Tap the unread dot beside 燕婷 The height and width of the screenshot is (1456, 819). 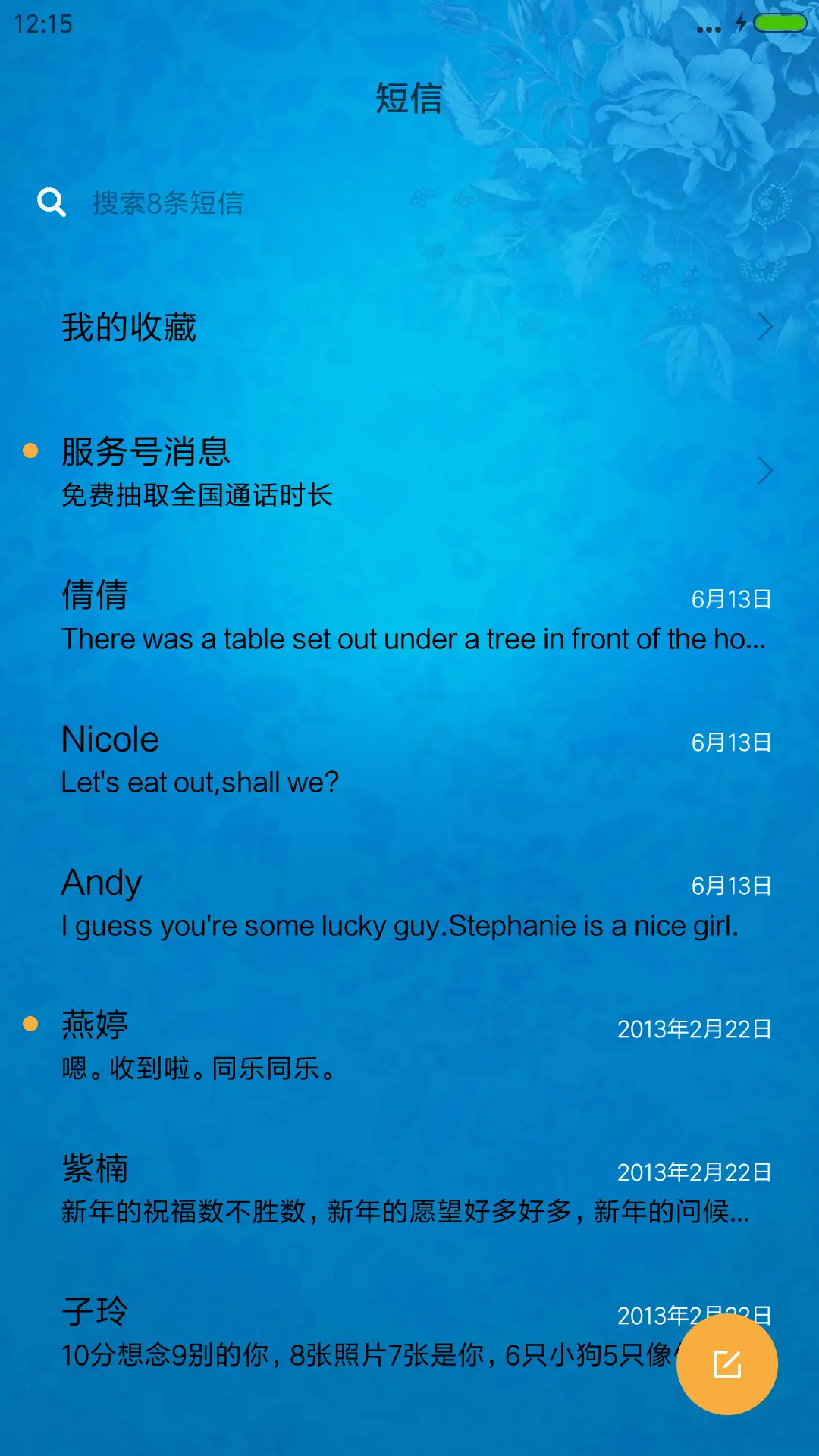30,1024
